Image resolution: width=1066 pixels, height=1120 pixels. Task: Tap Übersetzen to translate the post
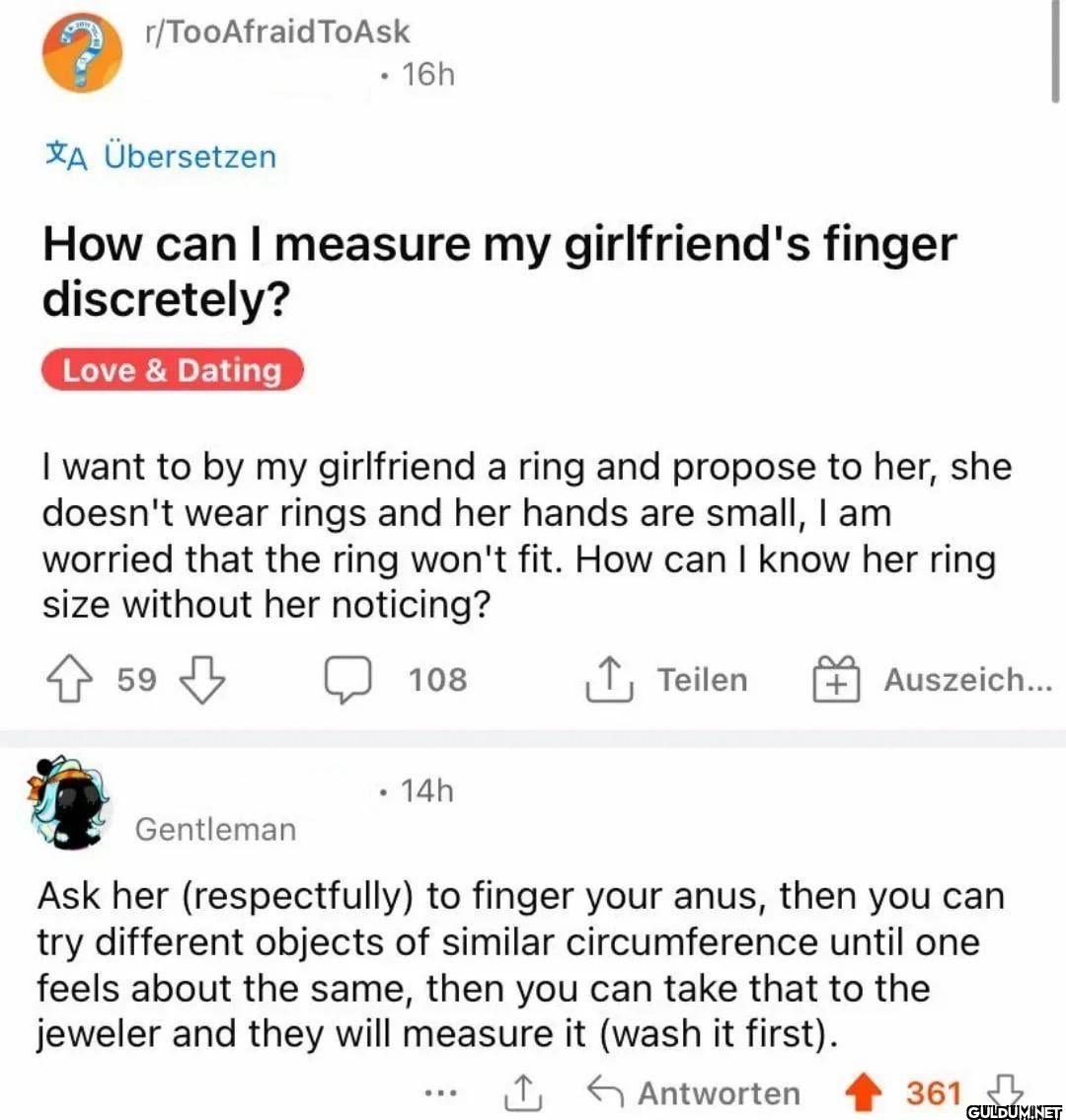[x=162, y=156]
